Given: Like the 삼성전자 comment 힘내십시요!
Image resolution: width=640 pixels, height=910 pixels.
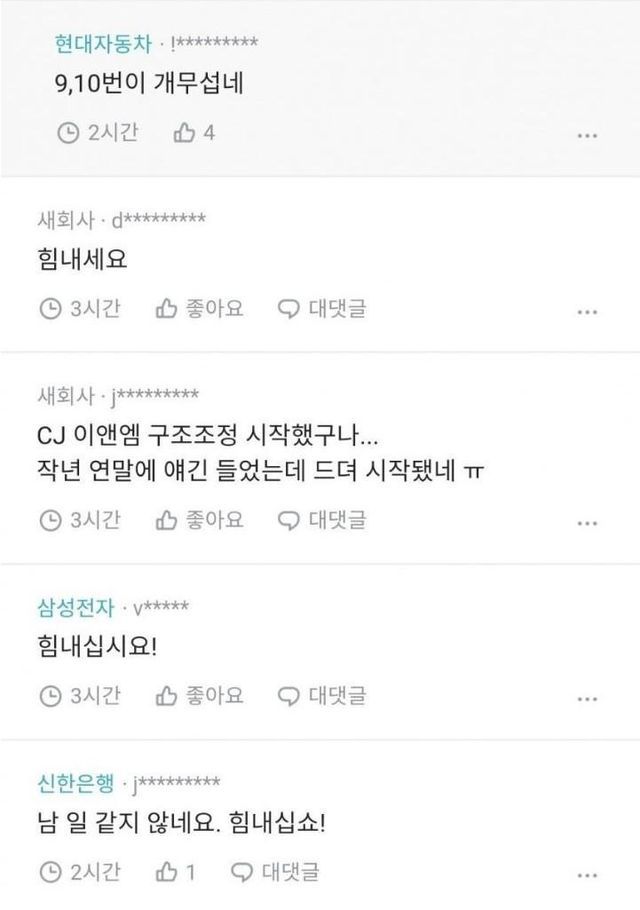Looking at the screenshot, I should tap(199, 696).
